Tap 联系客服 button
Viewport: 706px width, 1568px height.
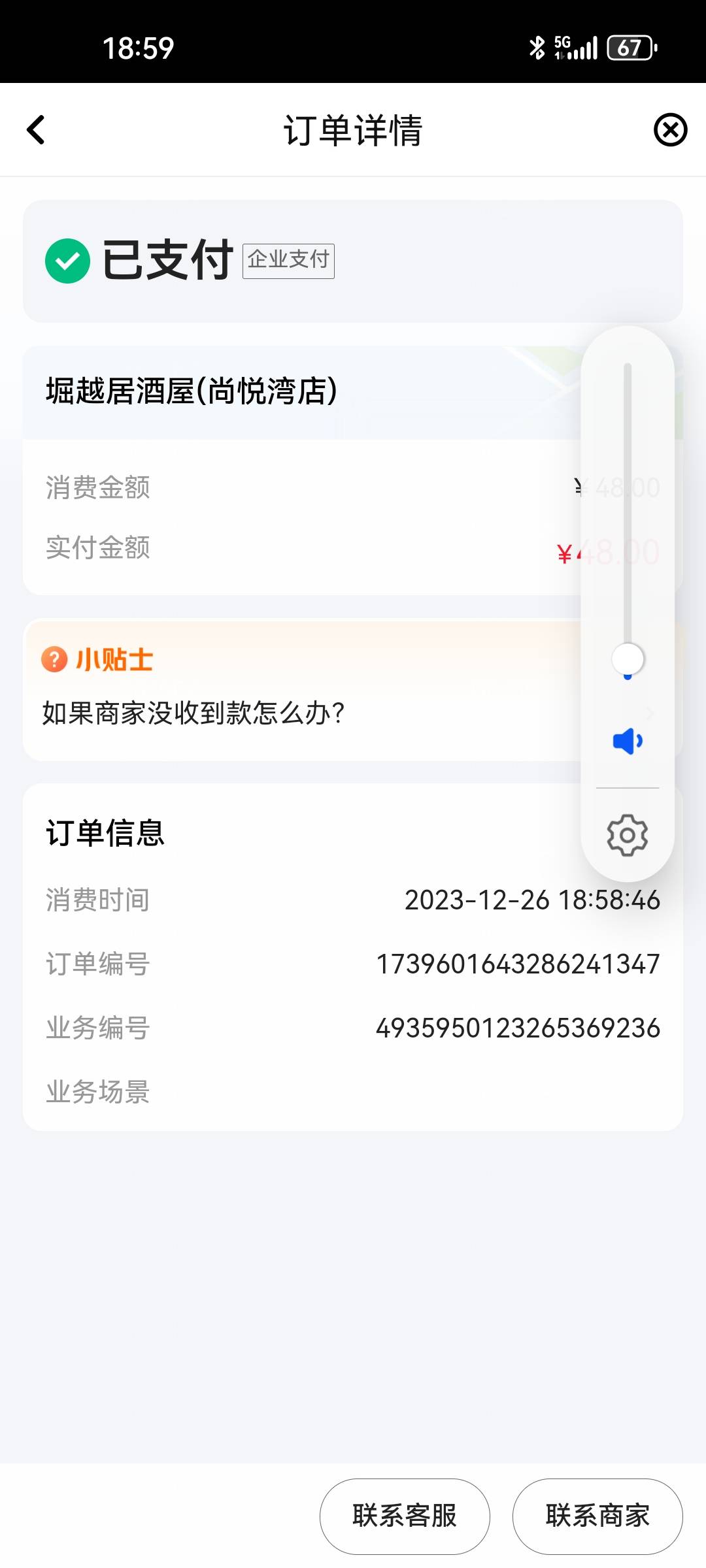(405, 1516)
